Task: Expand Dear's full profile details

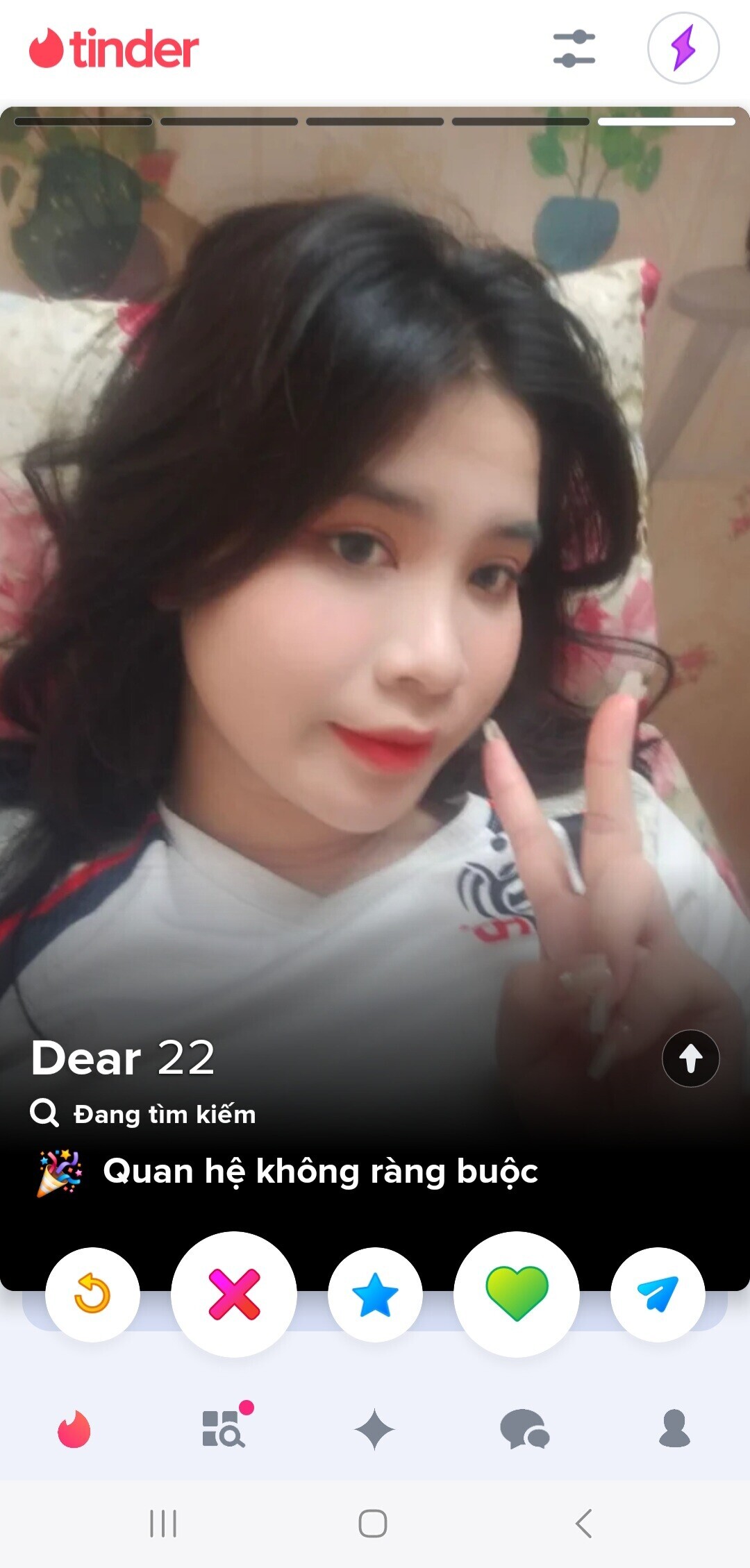Action: pos(690,1059)
